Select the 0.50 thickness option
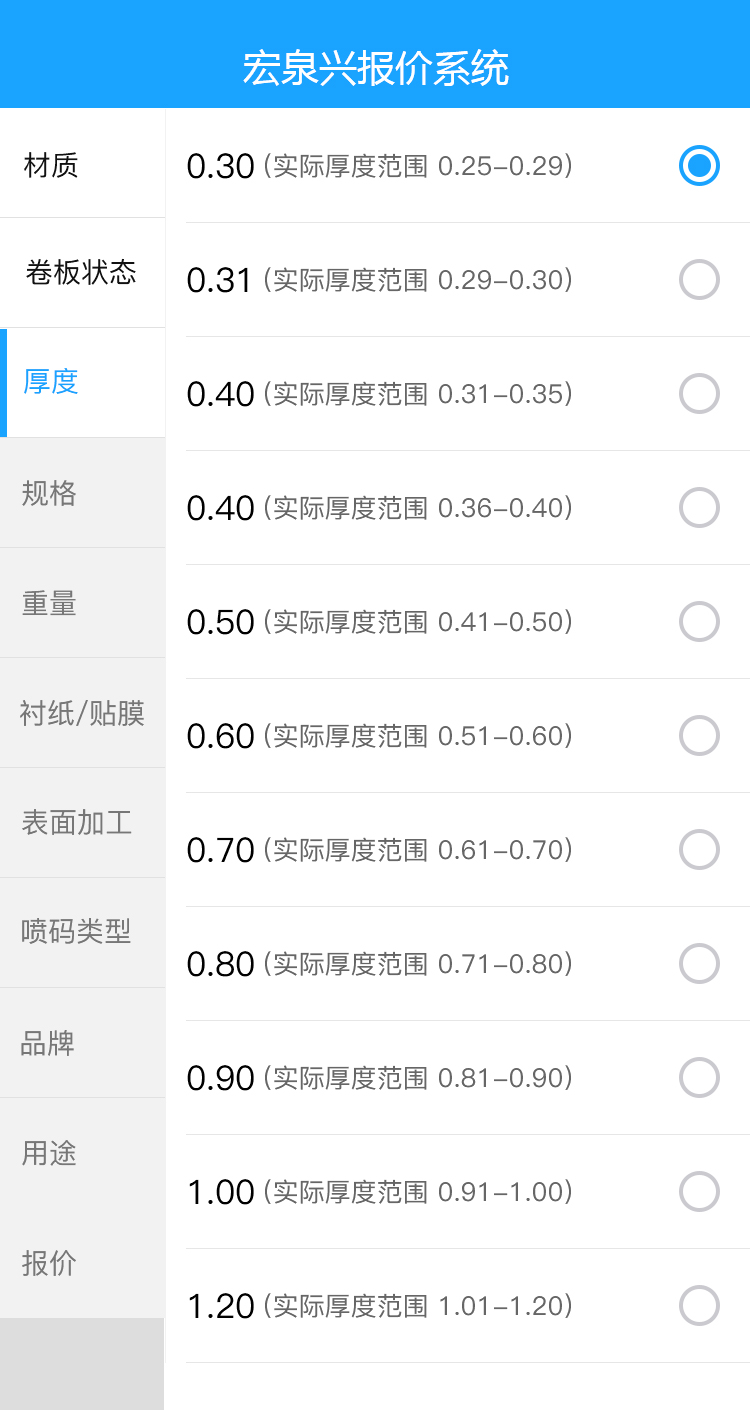 [x=699, y=622]
